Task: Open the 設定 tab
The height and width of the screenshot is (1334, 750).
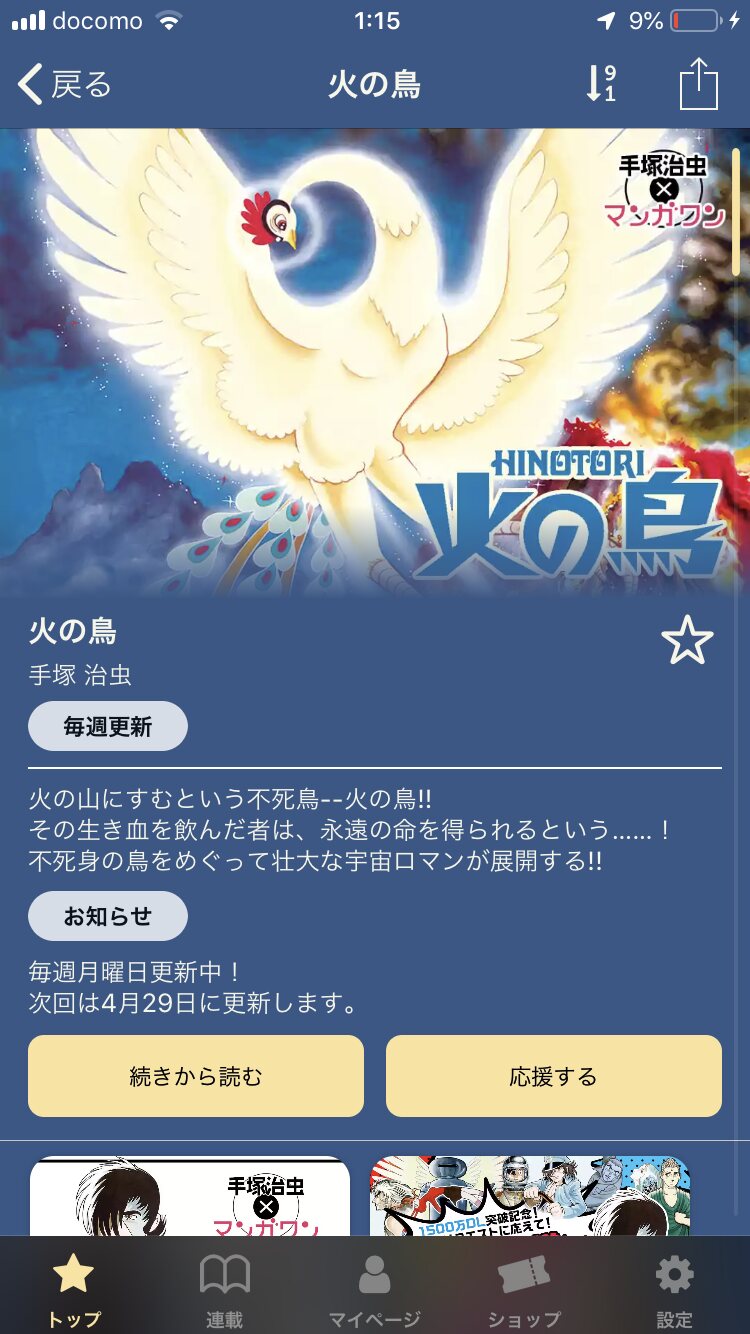Action: pyautogui.click(x=674, y=1288)
